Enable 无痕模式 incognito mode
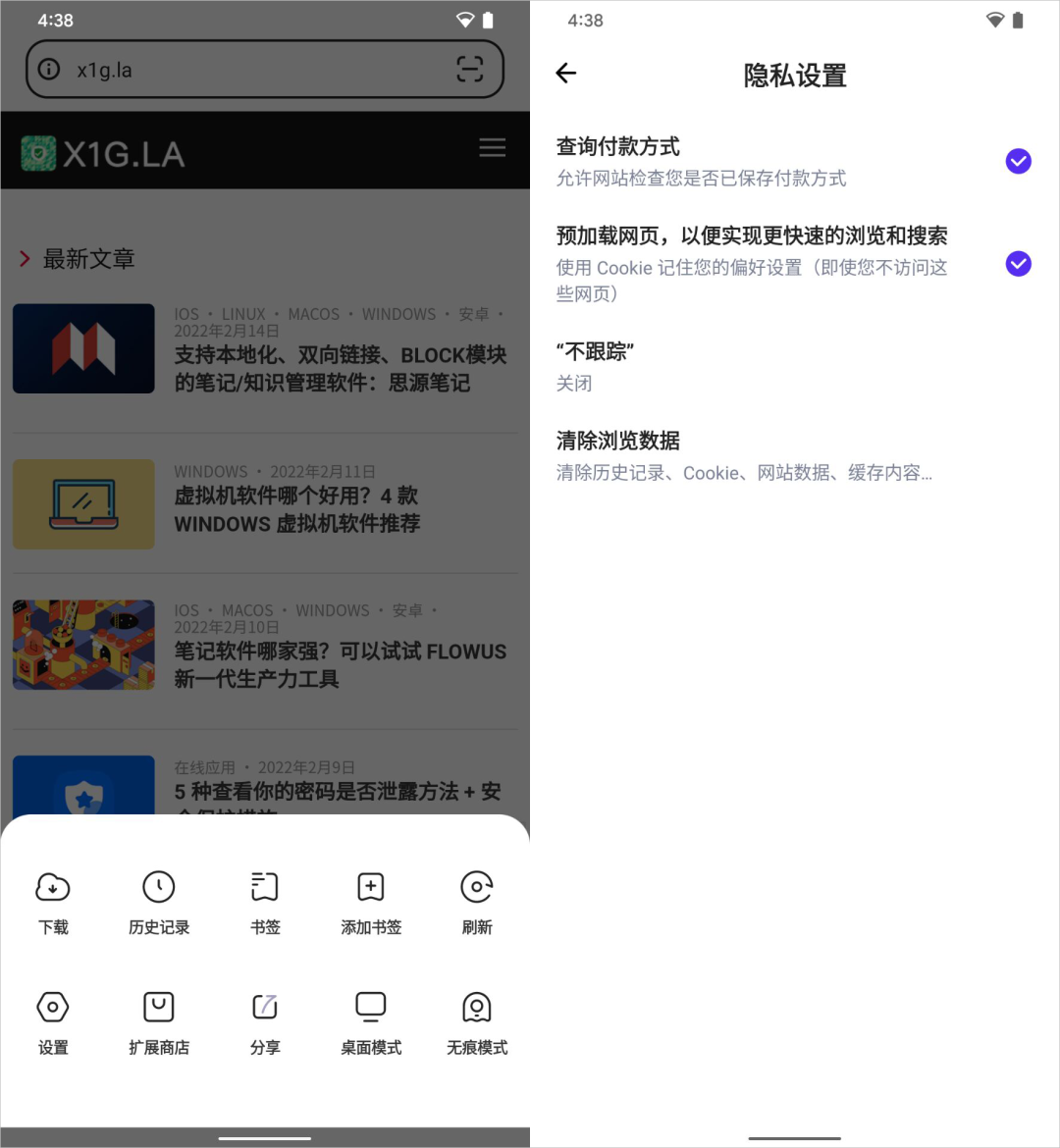 coord(477,1022)
